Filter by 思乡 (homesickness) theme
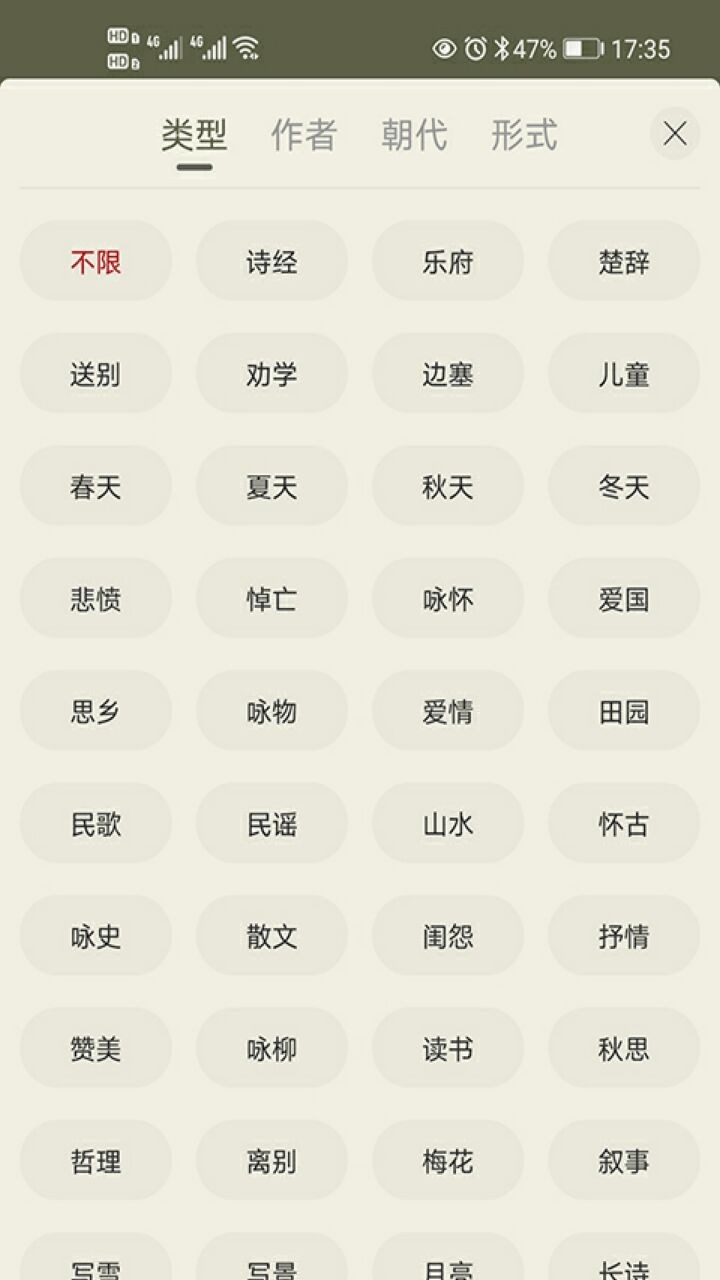The width and height of the screenshot is (720, 1280). tap(95, 711)
